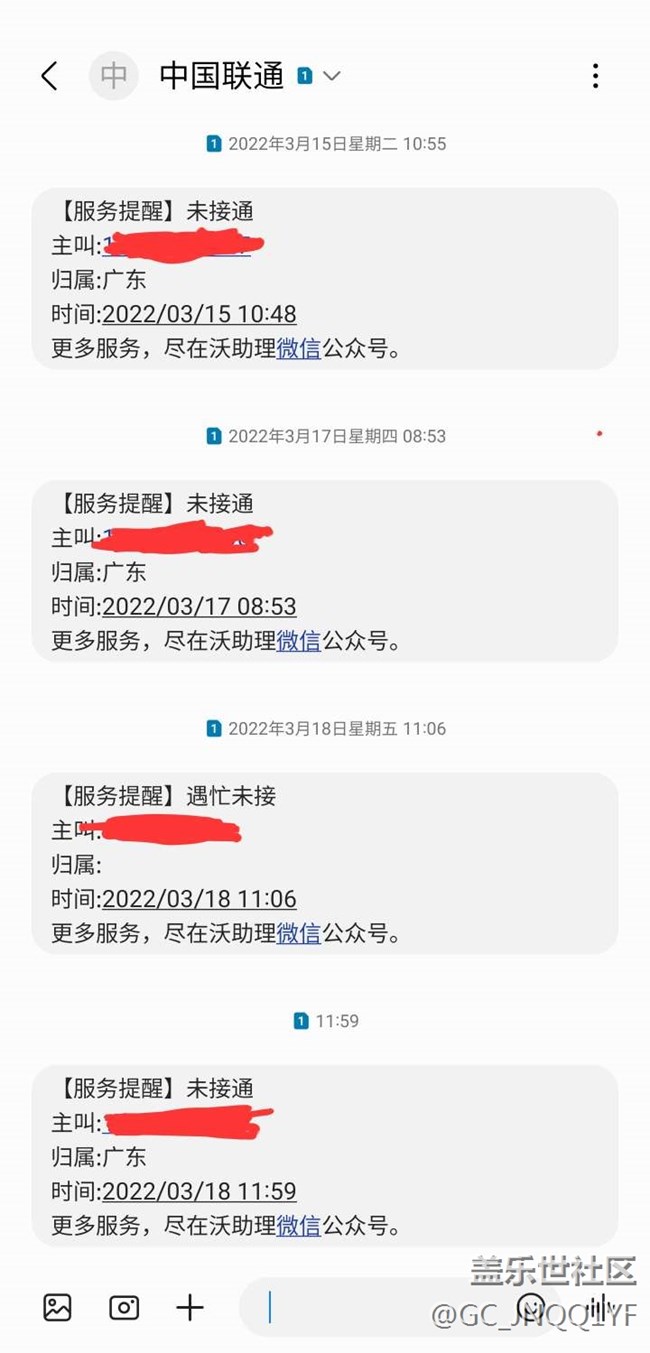Open the overflow menu

pyautogui.click(x=595, y=76)
